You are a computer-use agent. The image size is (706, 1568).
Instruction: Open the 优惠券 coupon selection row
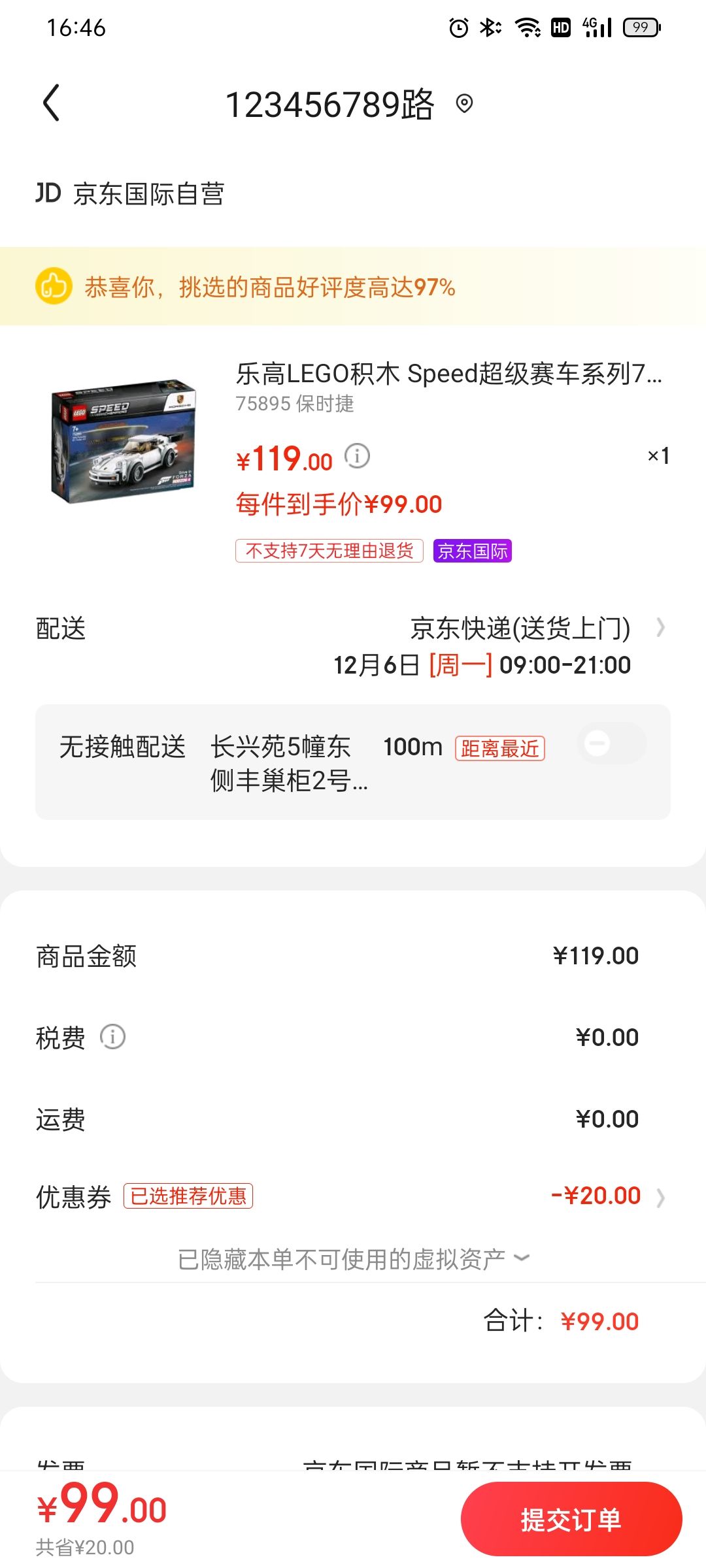[353, 1196]
